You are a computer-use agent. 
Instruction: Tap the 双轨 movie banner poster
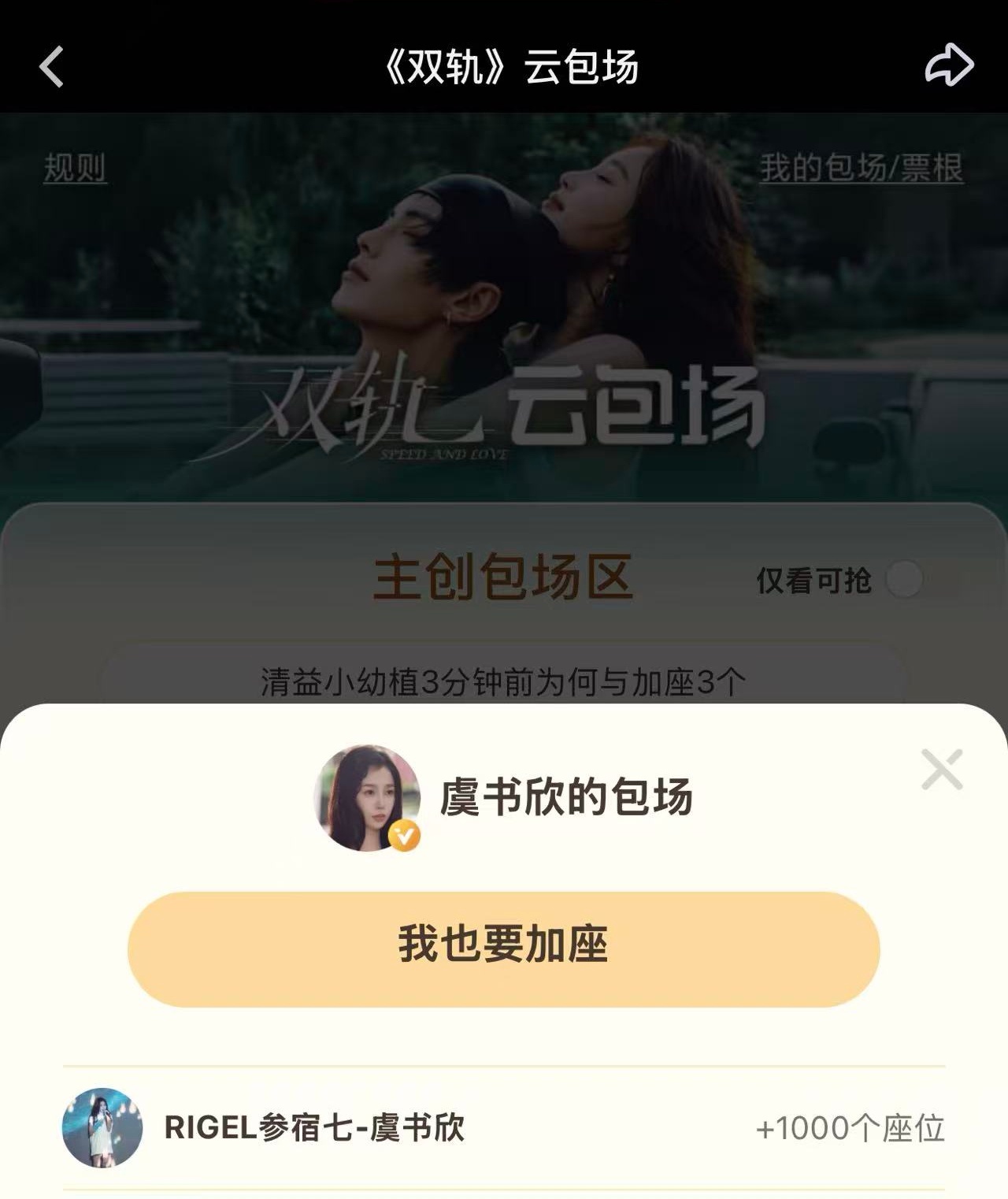point(504,307)
